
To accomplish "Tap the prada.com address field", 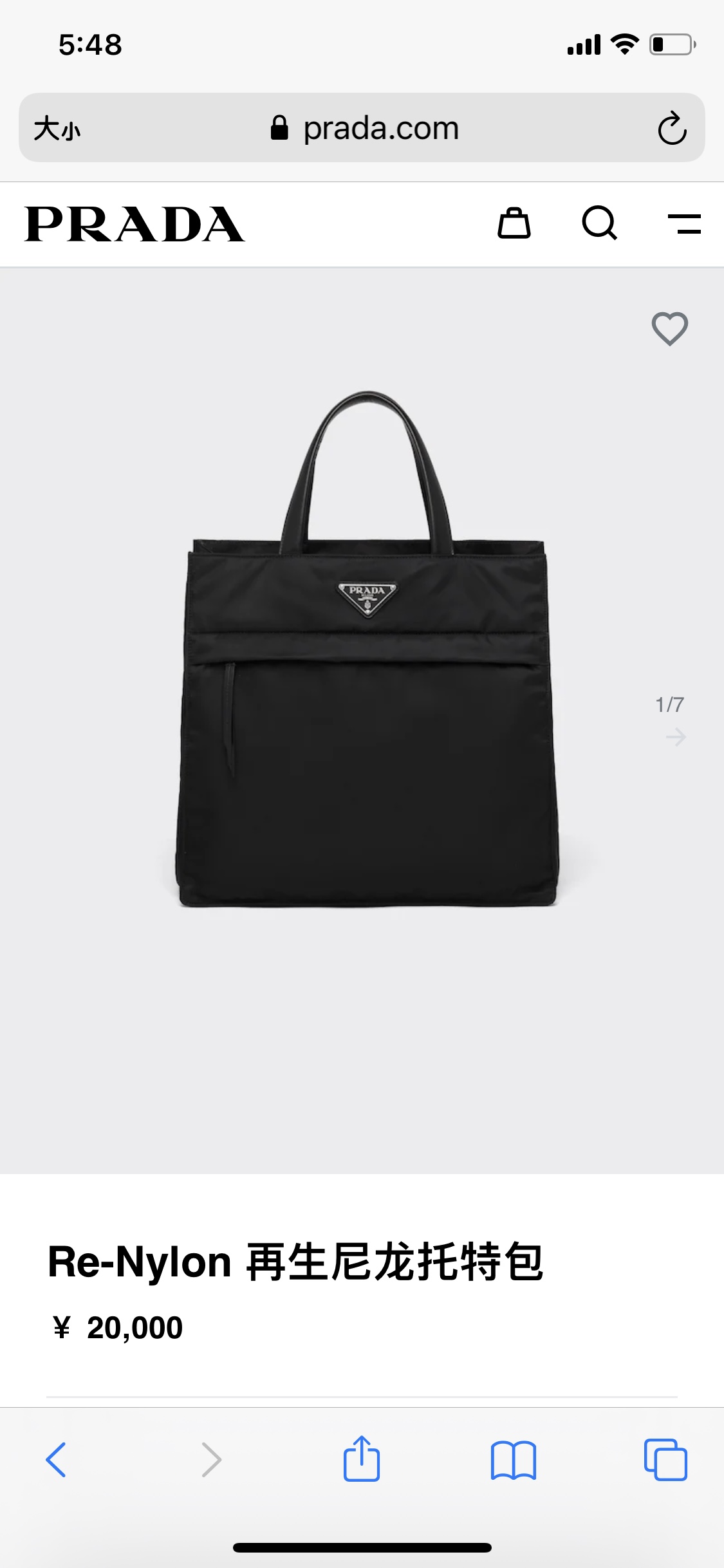I will click(x=364, y=128).
